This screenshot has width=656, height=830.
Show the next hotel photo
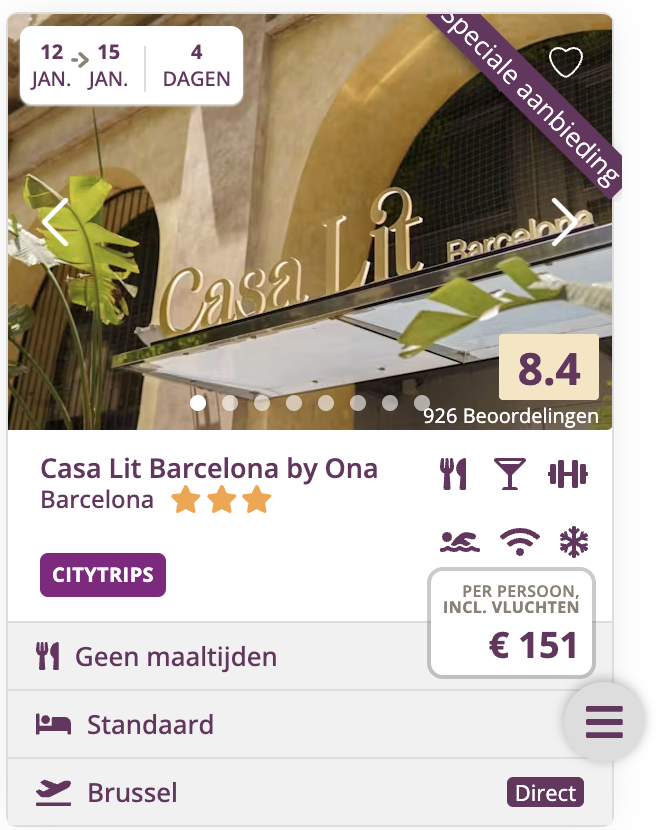[x=565, y=222]
